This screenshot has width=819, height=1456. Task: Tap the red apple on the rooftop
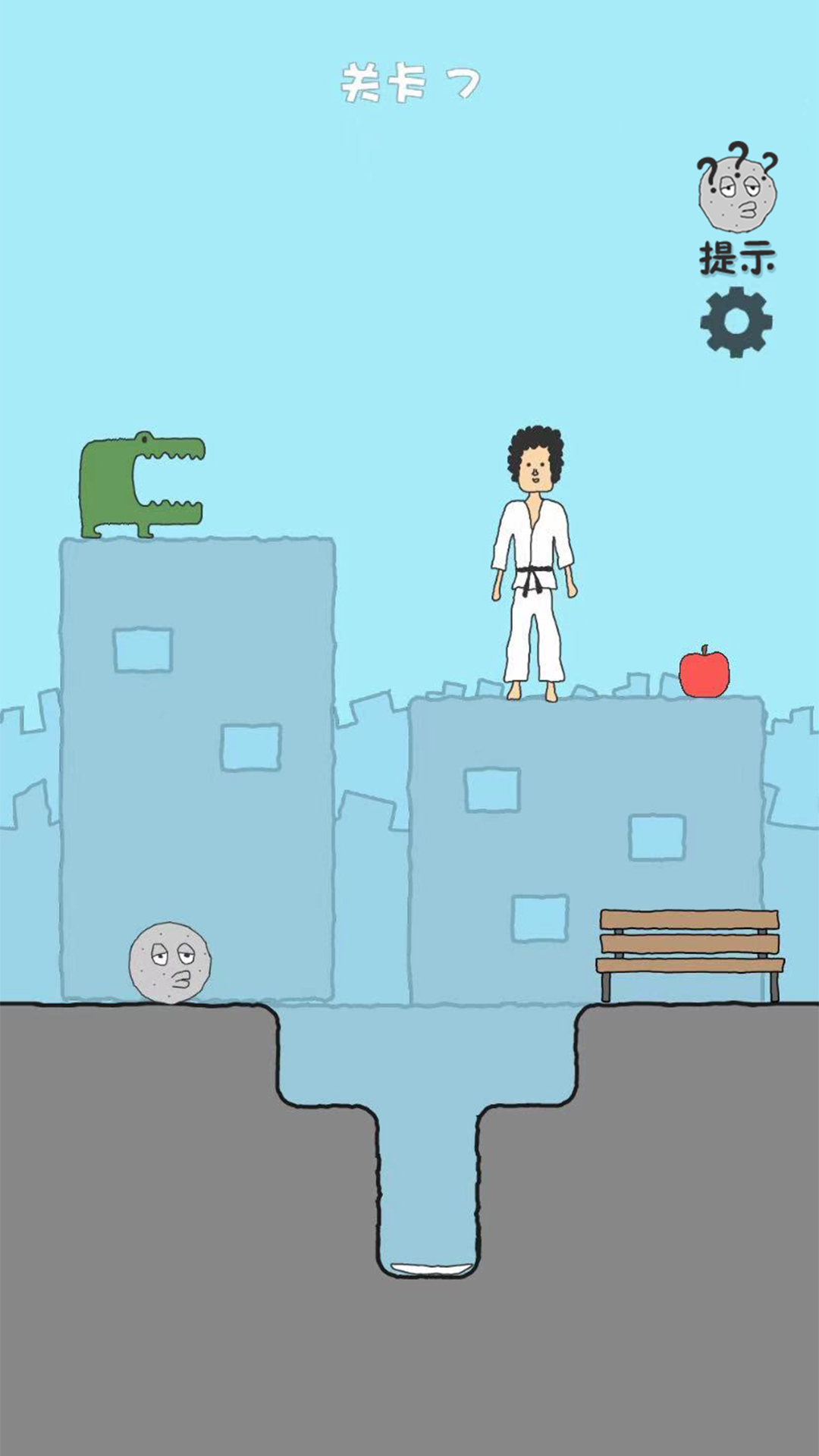[x=704, y=673]
